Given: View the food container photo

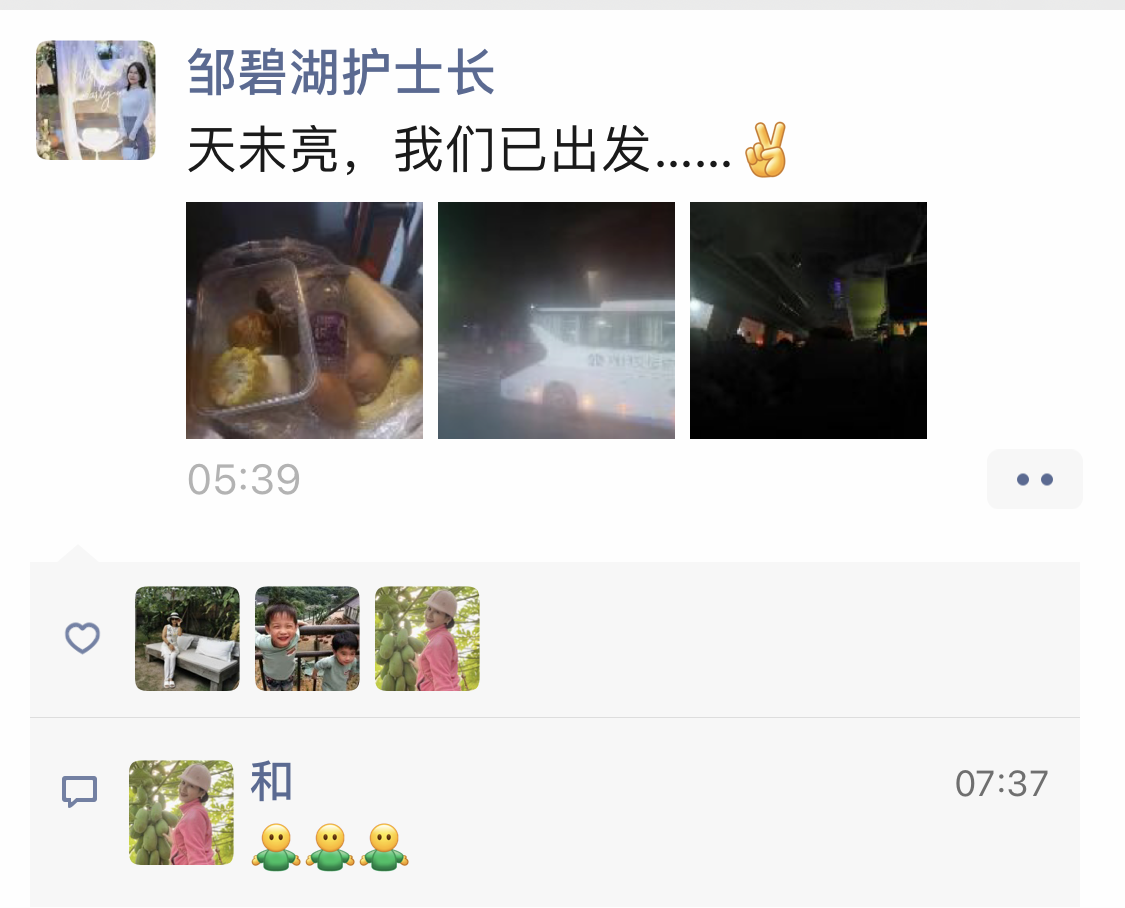Looking at the screenshot, I should tap(304, 320).
